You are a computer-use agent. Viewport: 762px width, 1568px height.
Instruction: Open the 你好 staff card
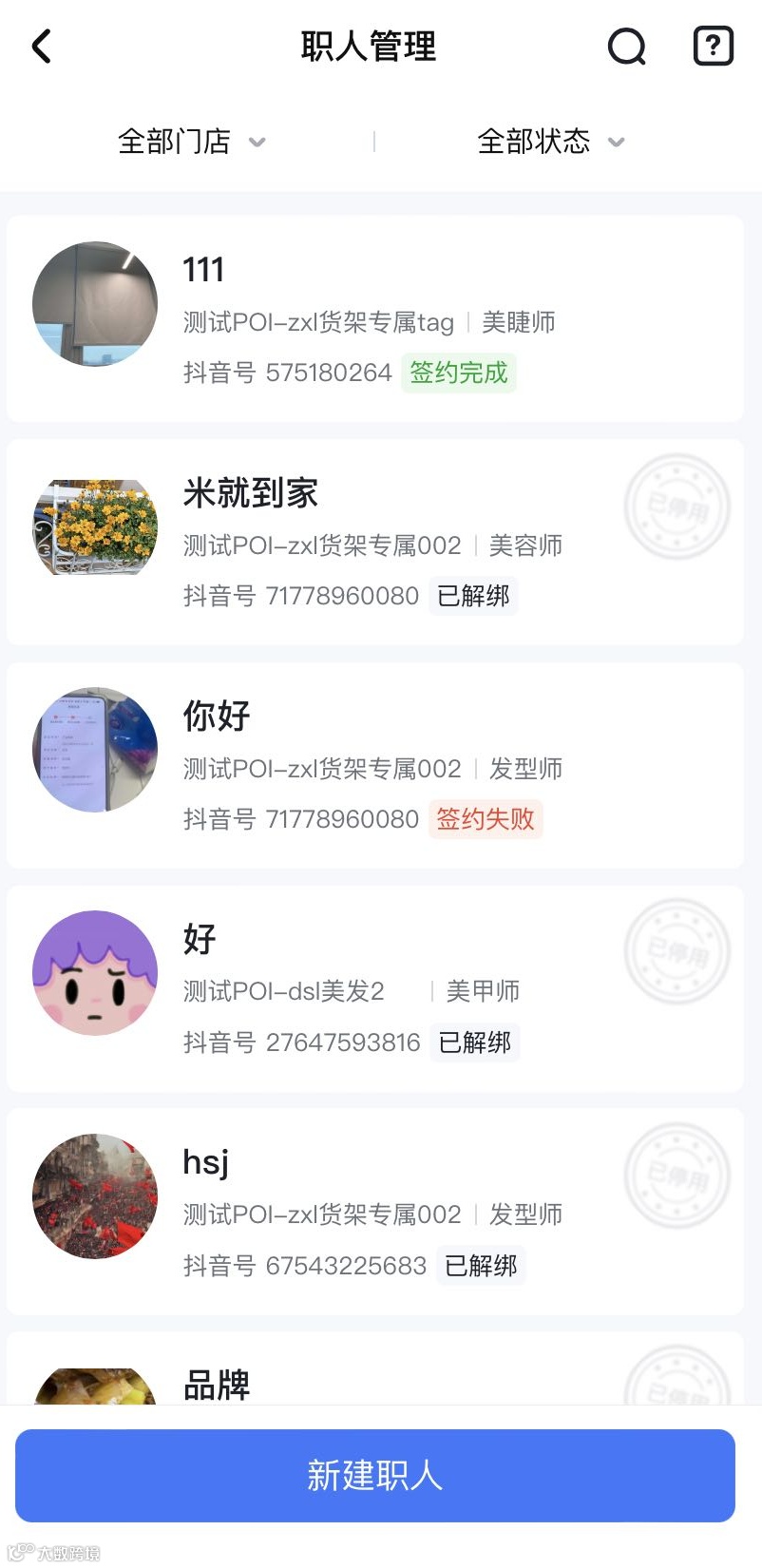pyautogui.click(x=374, y=765)
